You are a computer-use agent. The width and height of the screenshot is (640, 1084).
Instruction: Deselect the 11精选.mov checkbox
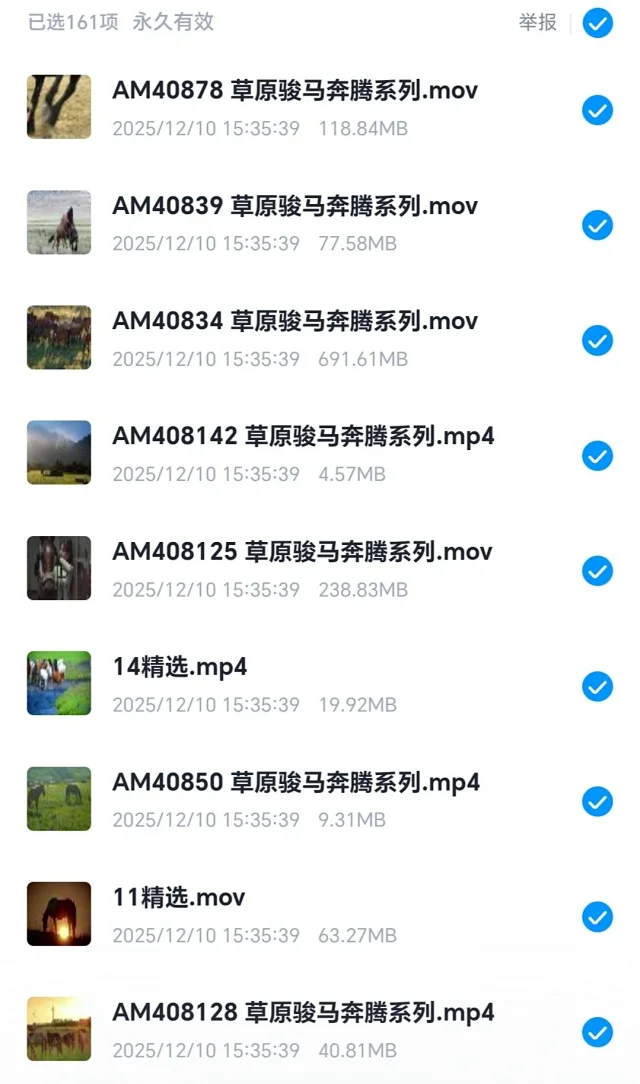point(597,917)
